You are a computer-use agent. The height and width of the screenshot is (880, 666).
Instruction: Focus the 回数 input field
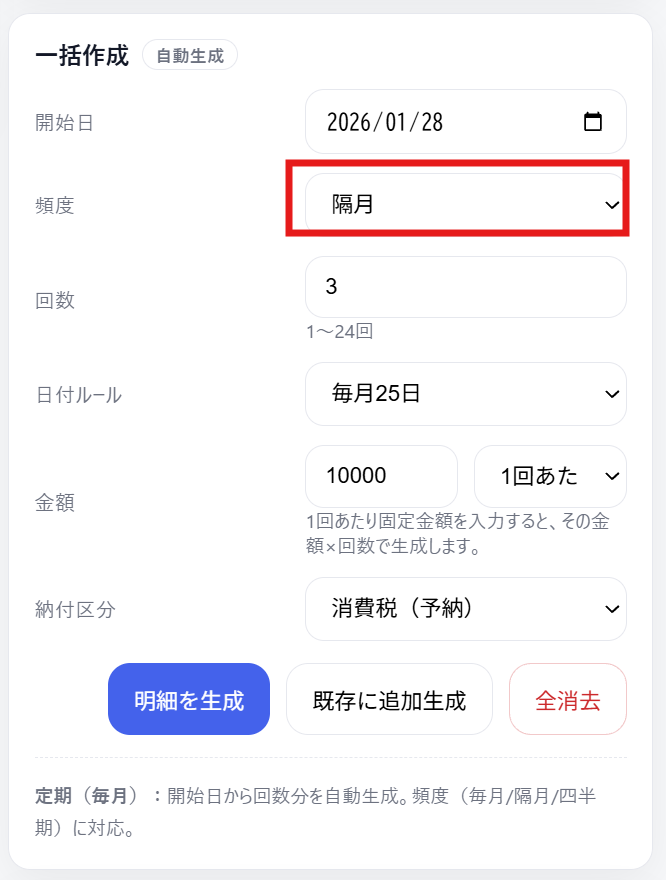(x=465, y=287)
